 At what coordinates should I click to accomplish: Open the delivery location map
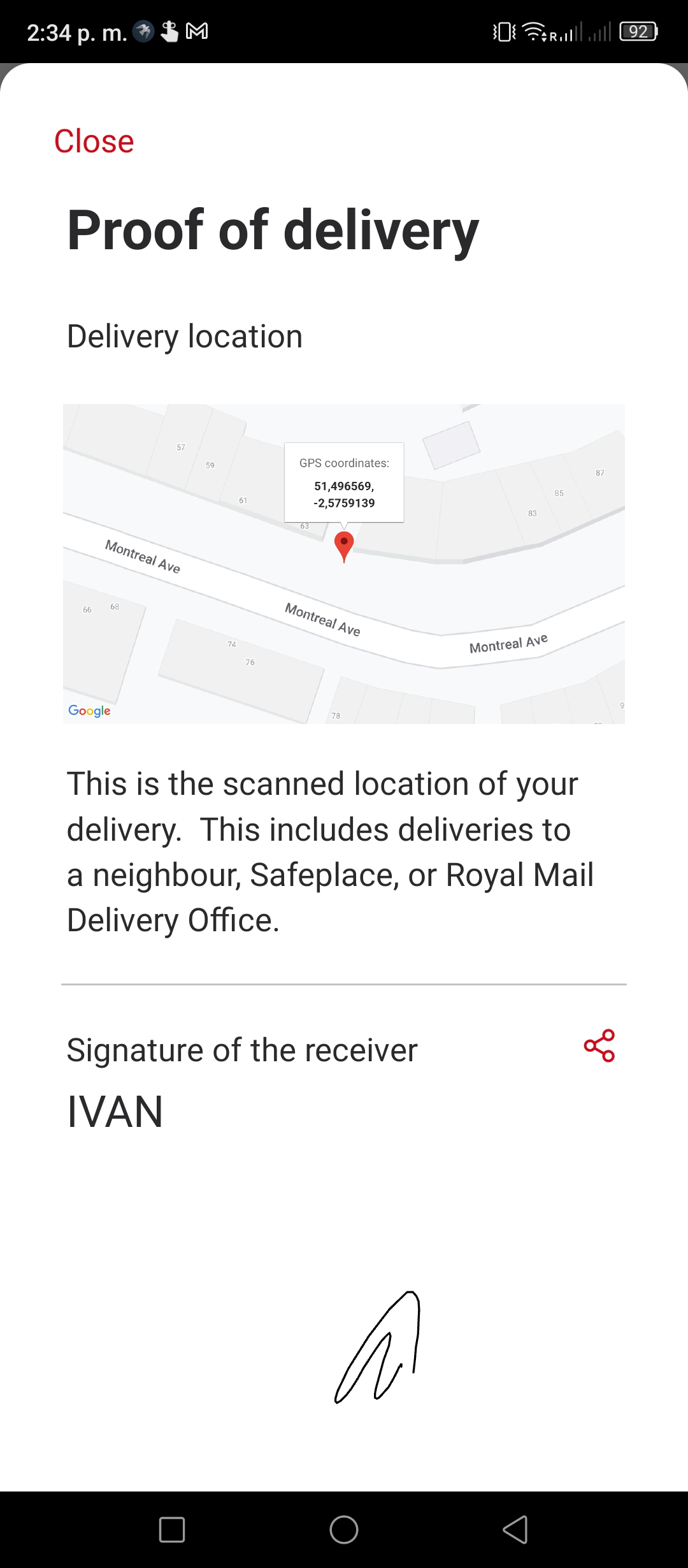344,564
